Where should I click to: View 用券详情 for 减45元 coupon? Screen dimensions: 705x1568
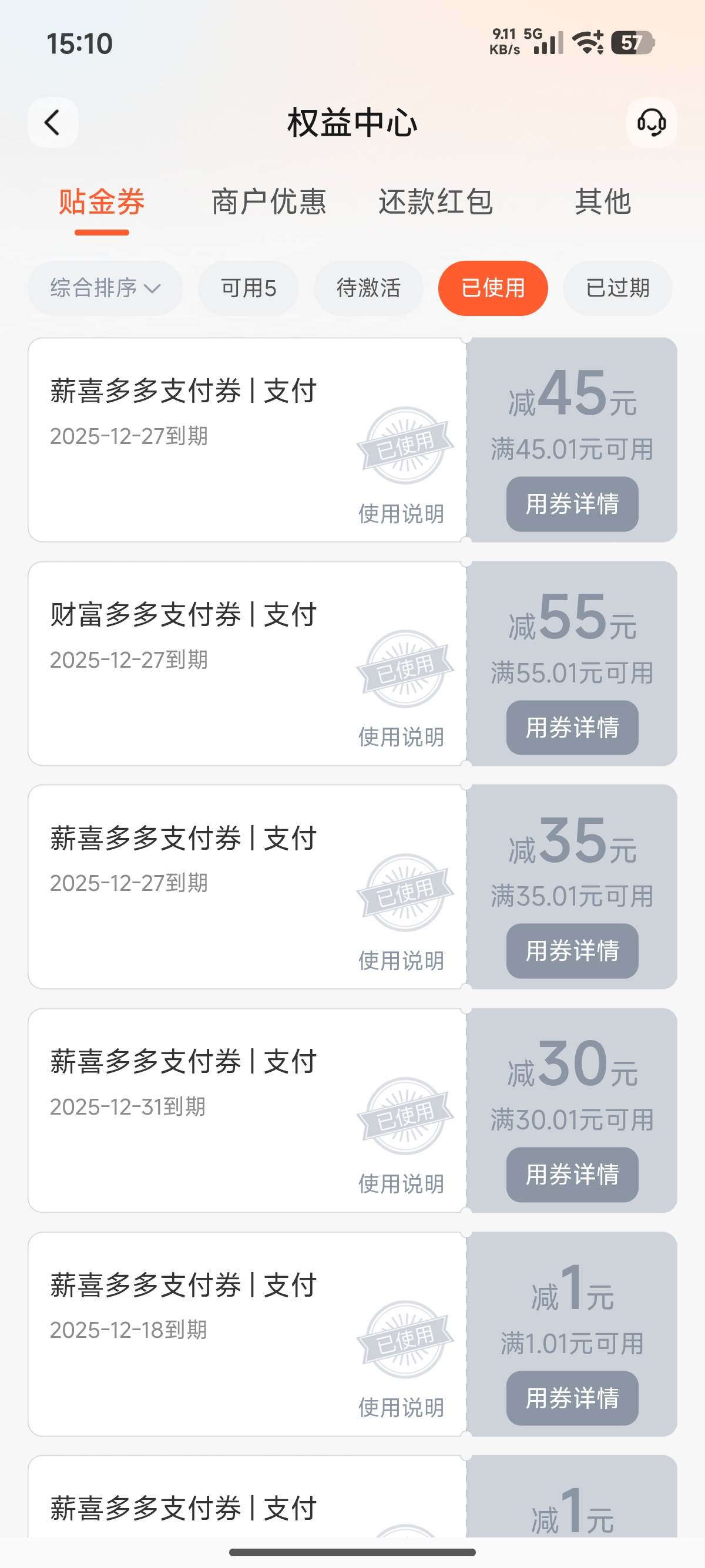click(572, 504)
